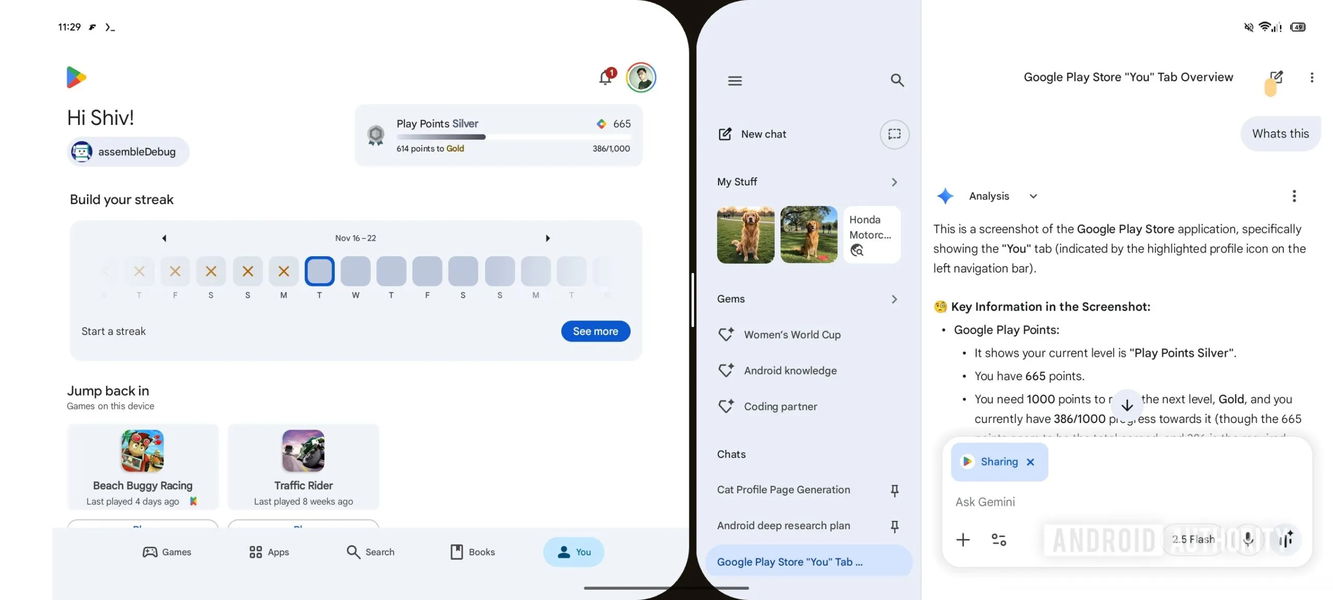Open the Coding partner gem
The width and height of the screenshot is (1333, 600).
click(780, 407)
